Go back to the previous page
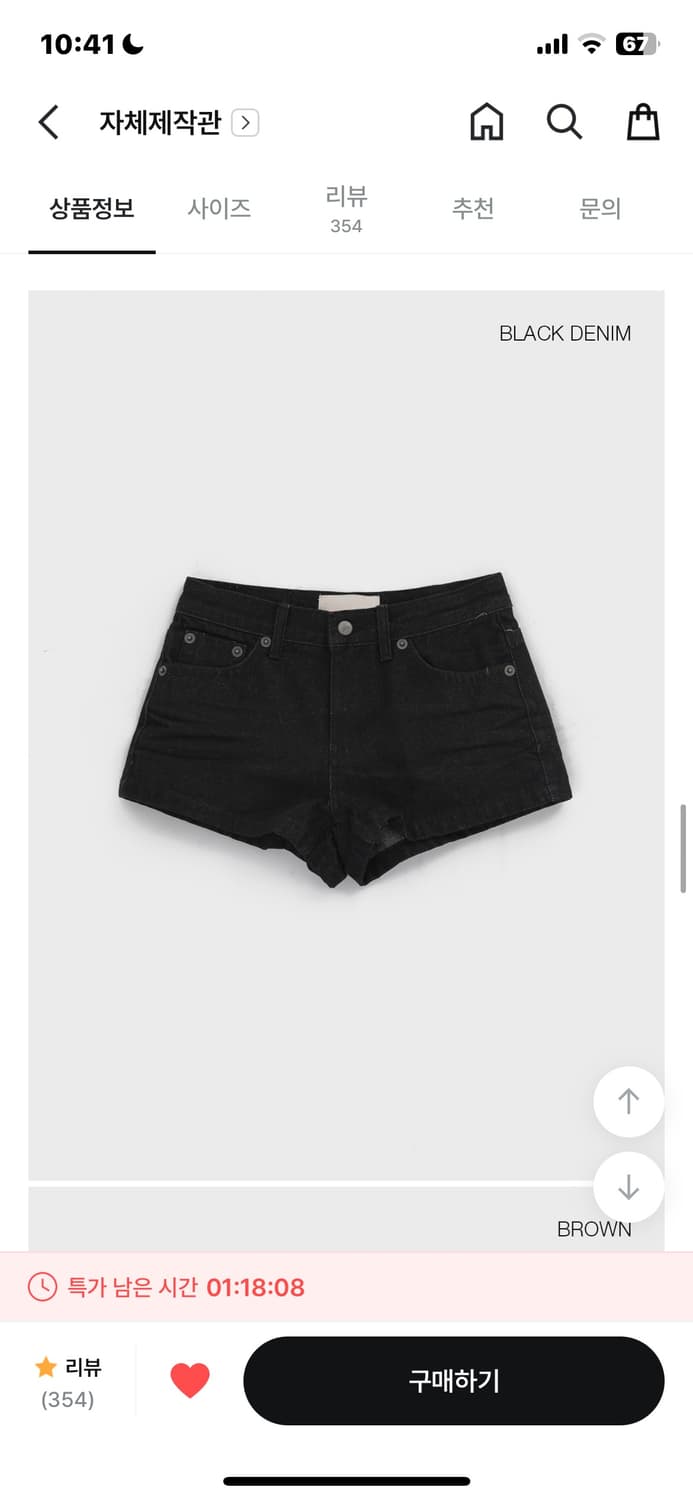 [48, 122]
